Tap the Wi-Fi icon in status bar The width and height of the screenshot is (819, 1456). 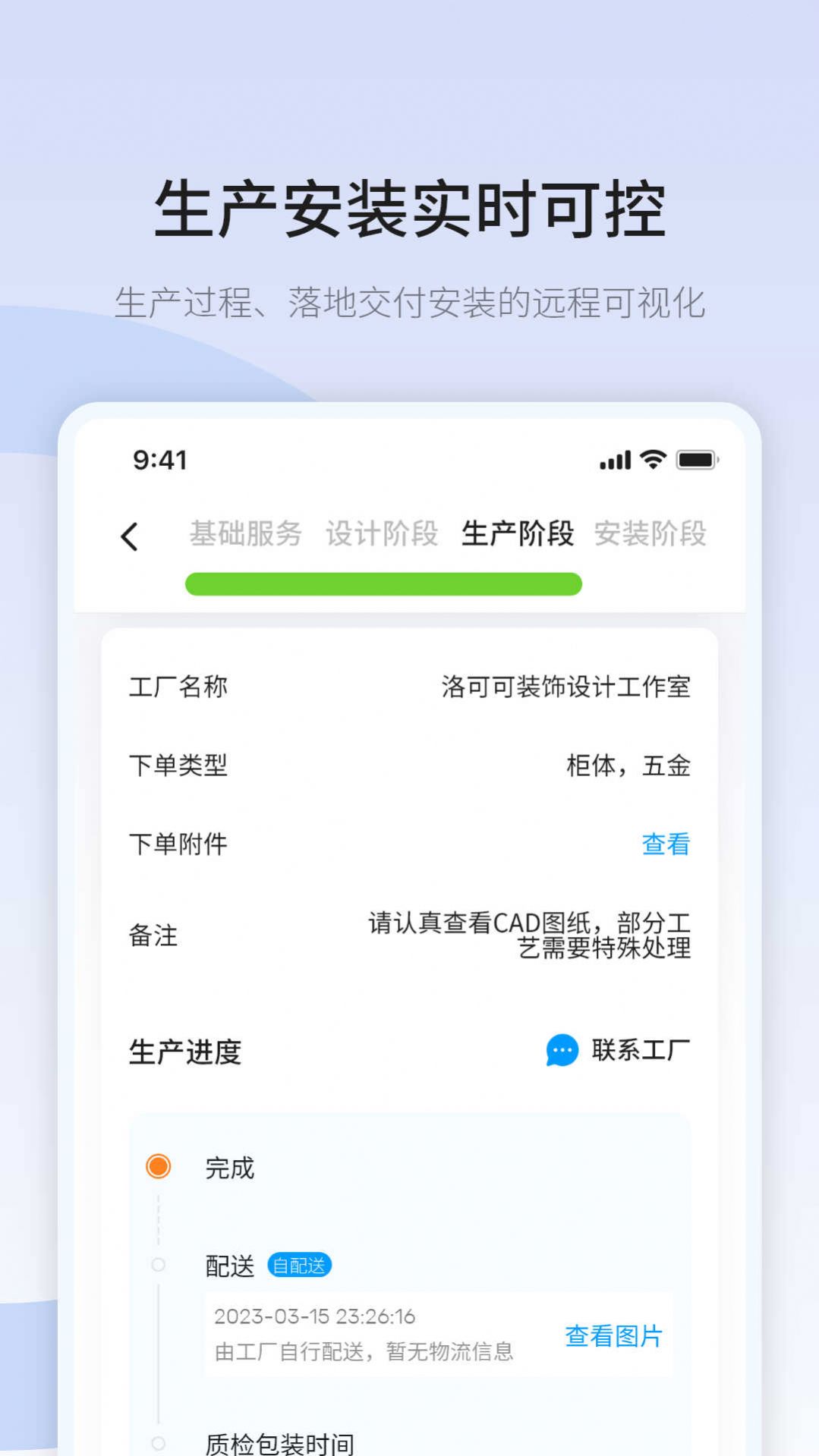pyautogui.click(x=654, y=458)
